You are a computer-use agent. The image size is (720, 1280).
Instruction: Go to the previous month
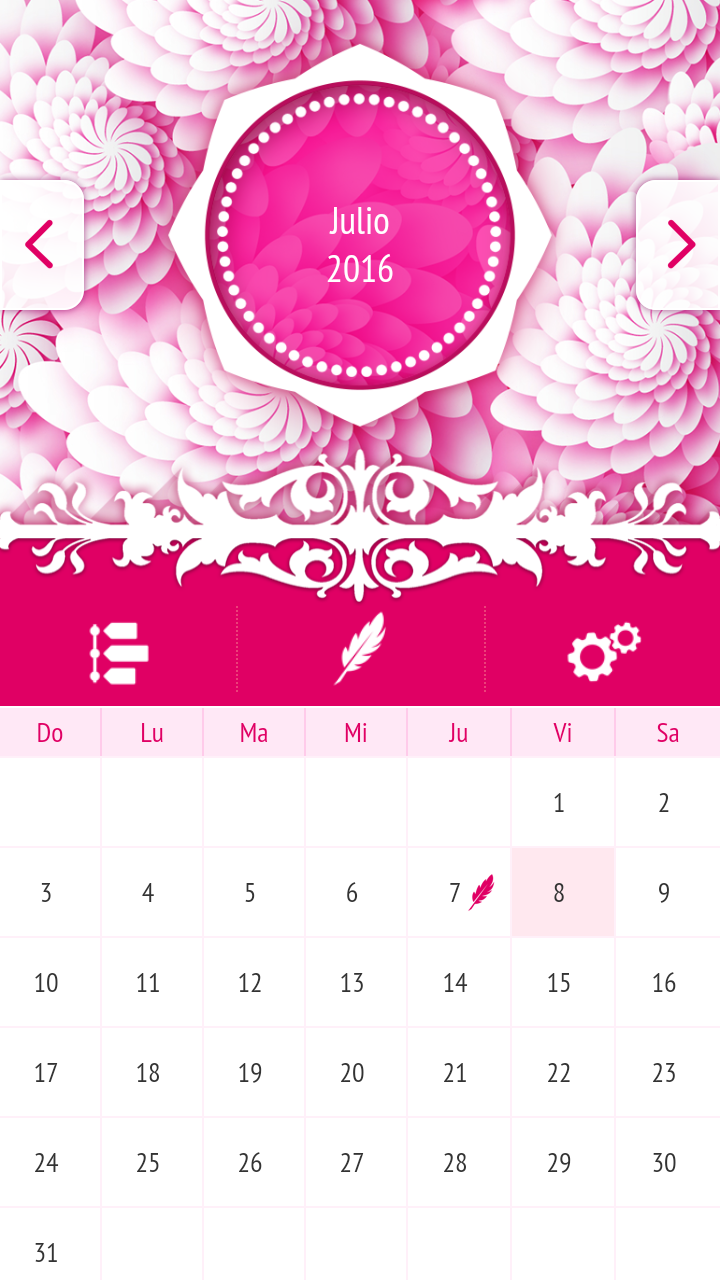40,245
